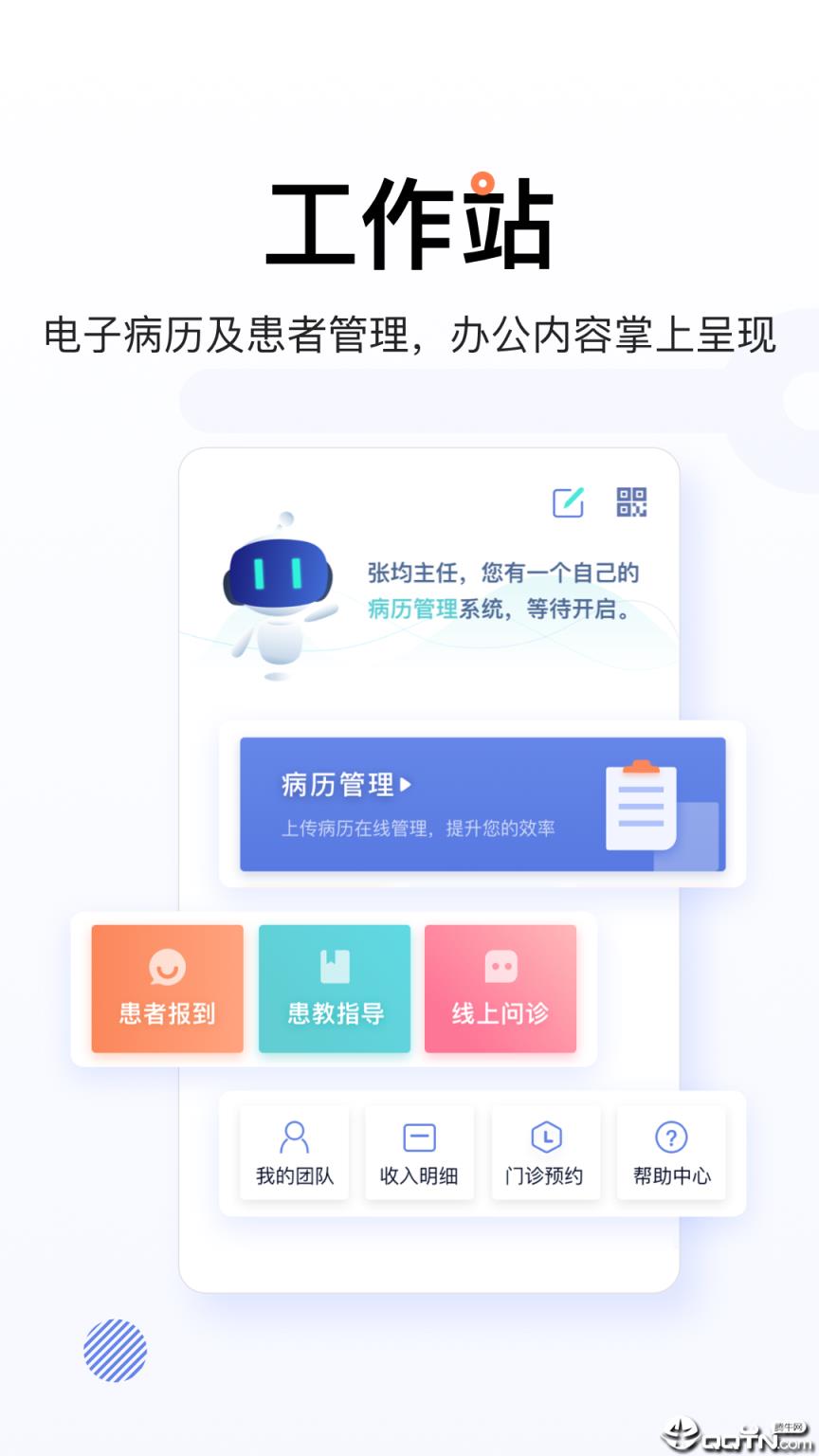The image size is (819, 1456).
Task: Open the 帮助中心 help center icon
Action: tap(671, 1152)
